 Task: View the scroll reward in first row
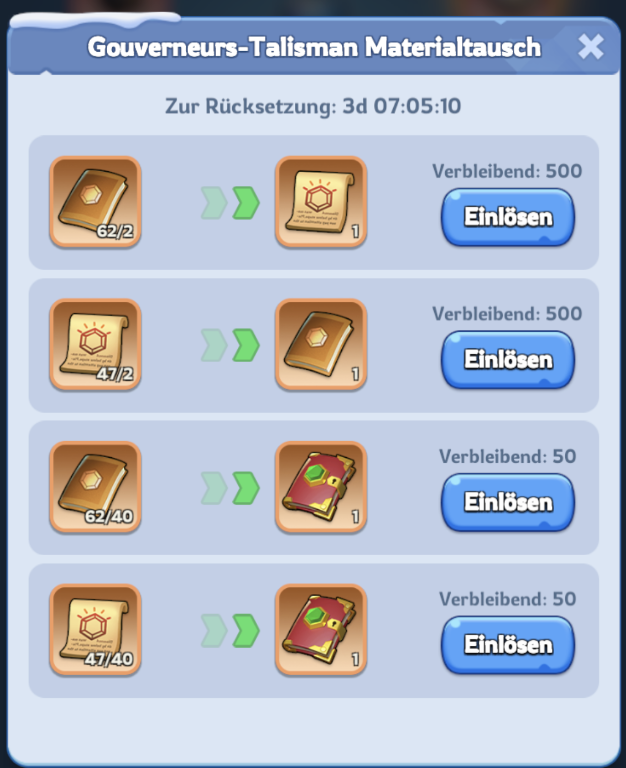pyautogui.click(x=321, y=202)
